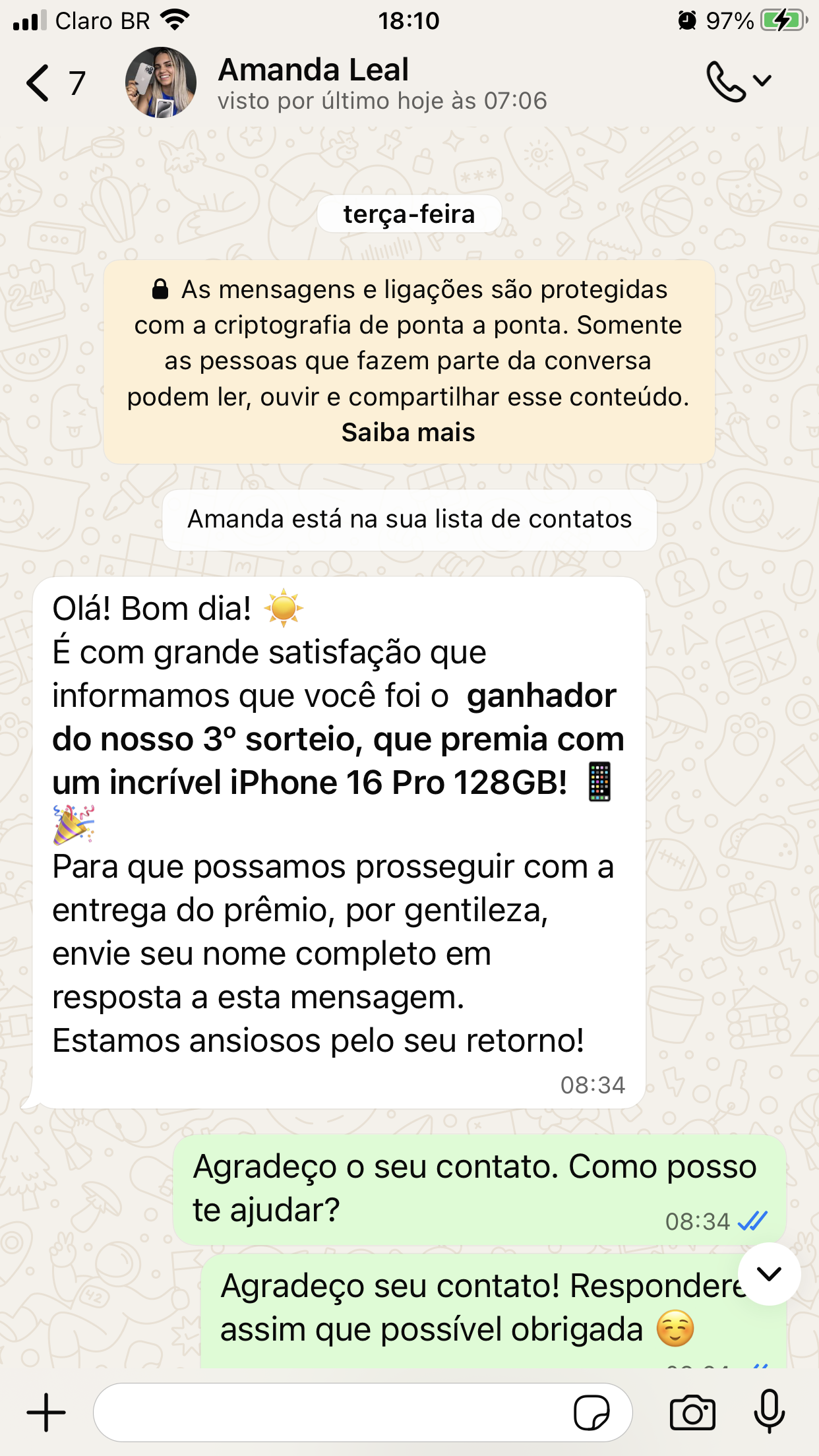Jump to the latest messages
819x1456 pixels.
click(x=769, y=1274)
